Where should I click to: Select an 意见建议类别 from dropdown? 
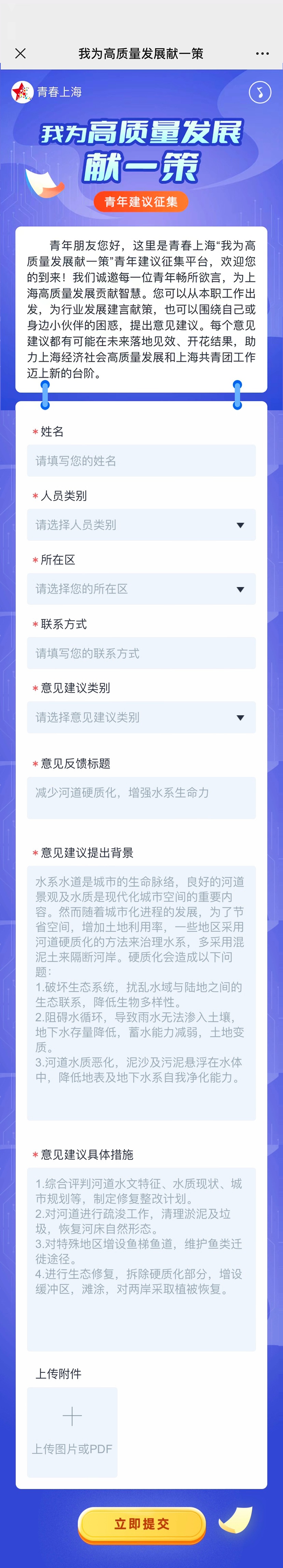tap(141, 717)
